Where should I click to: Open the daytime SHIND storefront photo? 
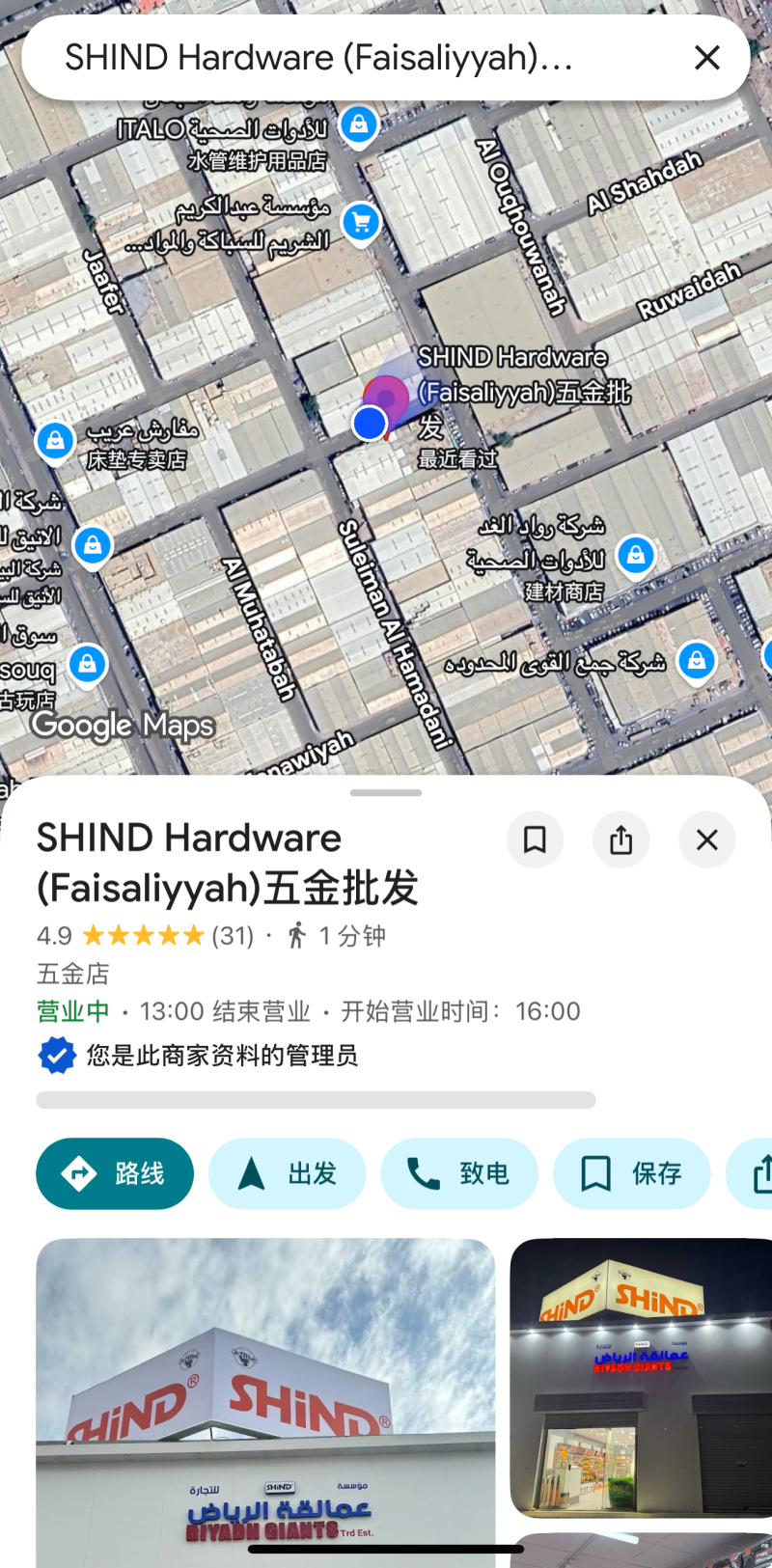point(265,1399)
